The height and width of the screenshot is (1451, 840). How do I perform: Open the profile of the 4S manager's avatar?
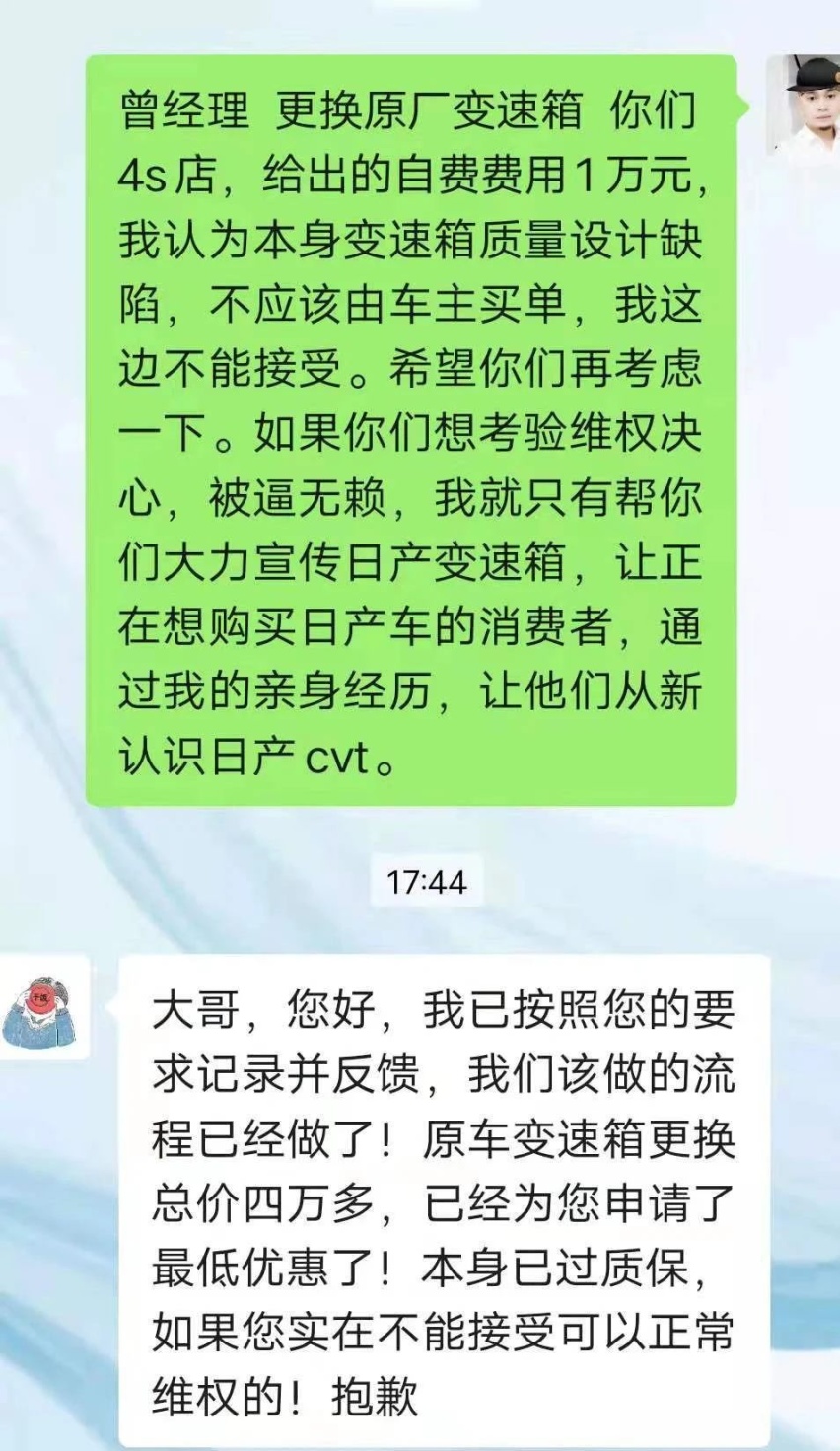point(43,1007)
